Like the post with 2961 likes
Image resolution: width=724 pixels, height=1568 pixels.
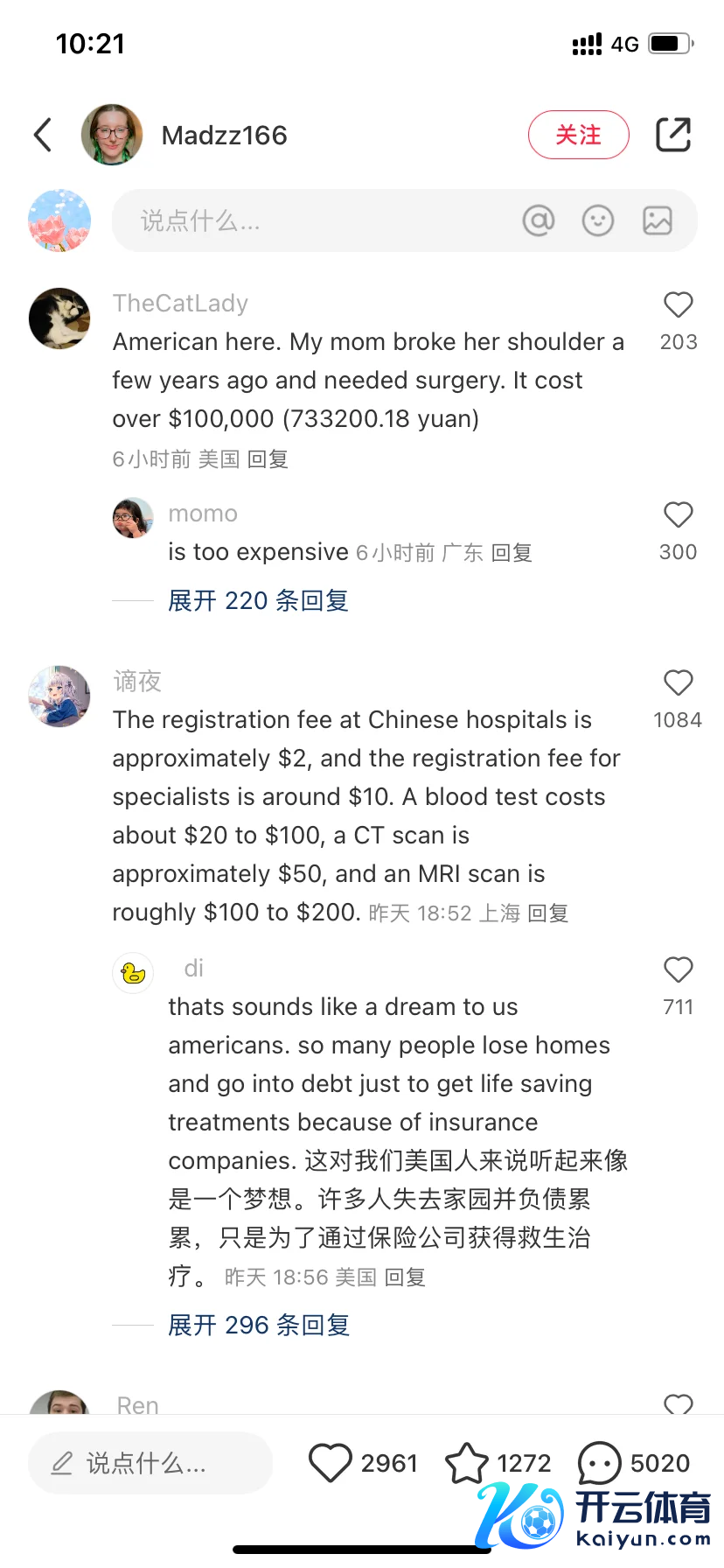[x=331, y=1463]
